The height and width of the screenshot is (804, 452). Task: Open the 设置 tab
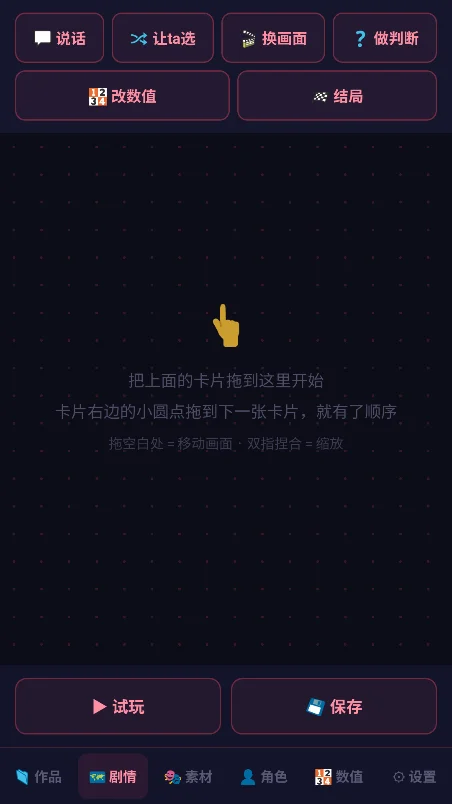click(x=414, y=776)
